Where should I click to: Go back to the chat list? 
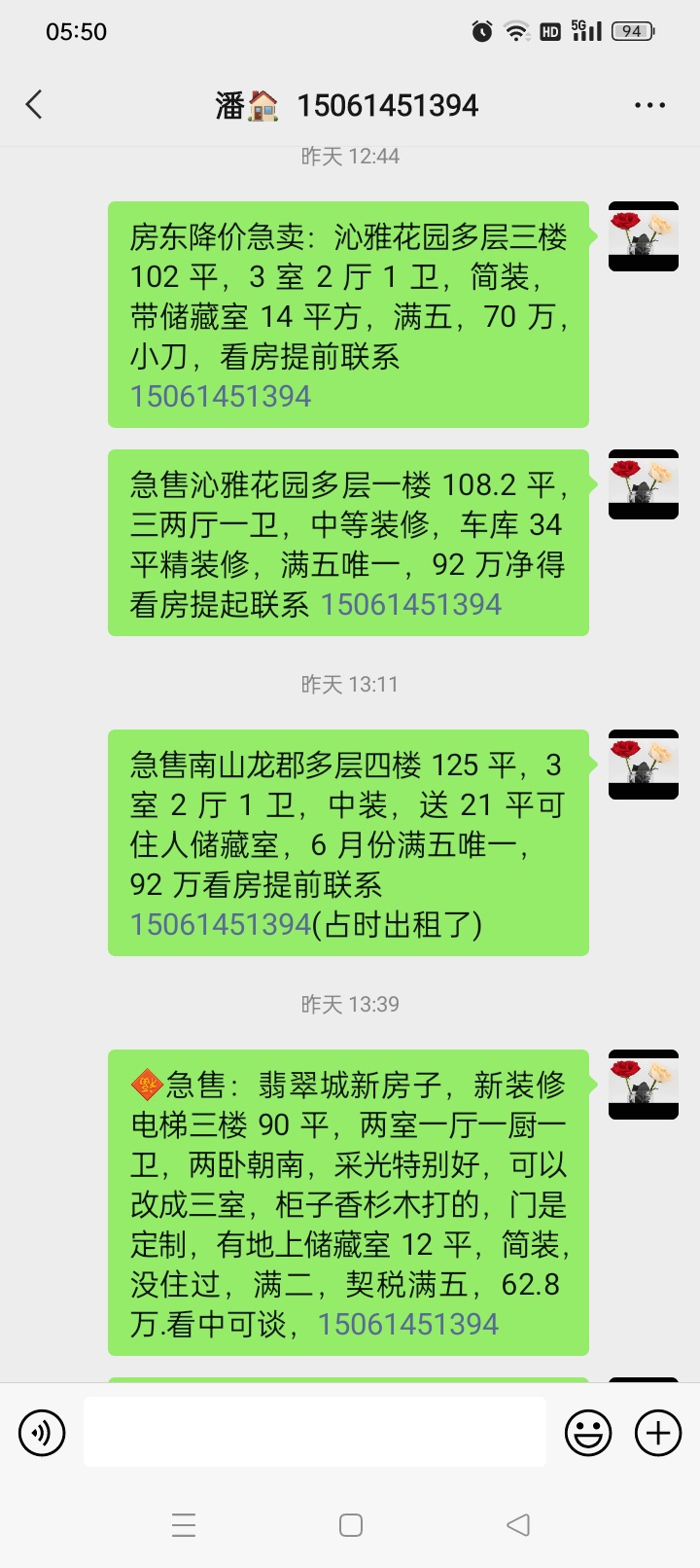(35, 105)
